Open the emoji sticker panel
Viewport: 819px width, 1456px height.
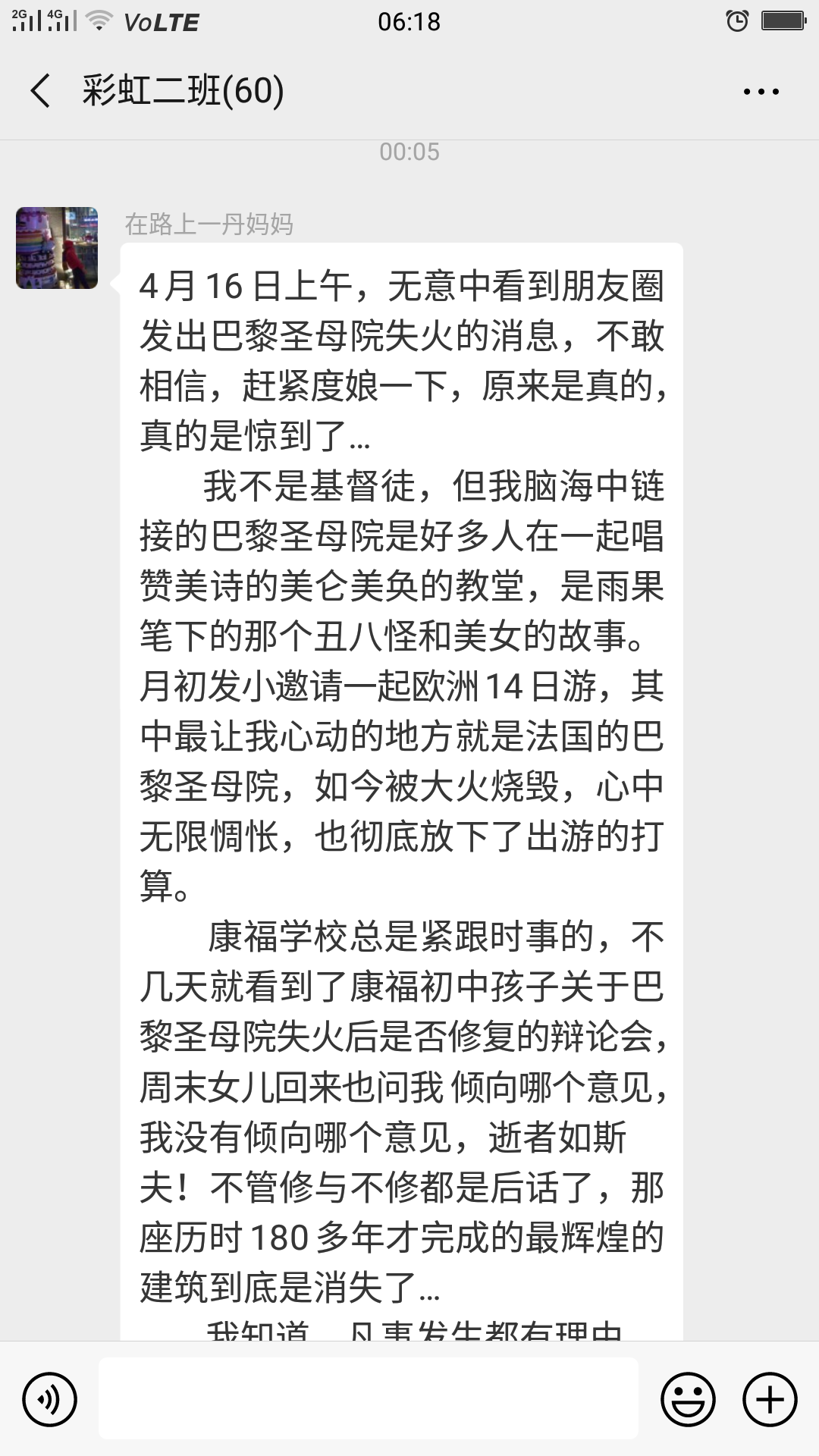(x=688, y=1399)
